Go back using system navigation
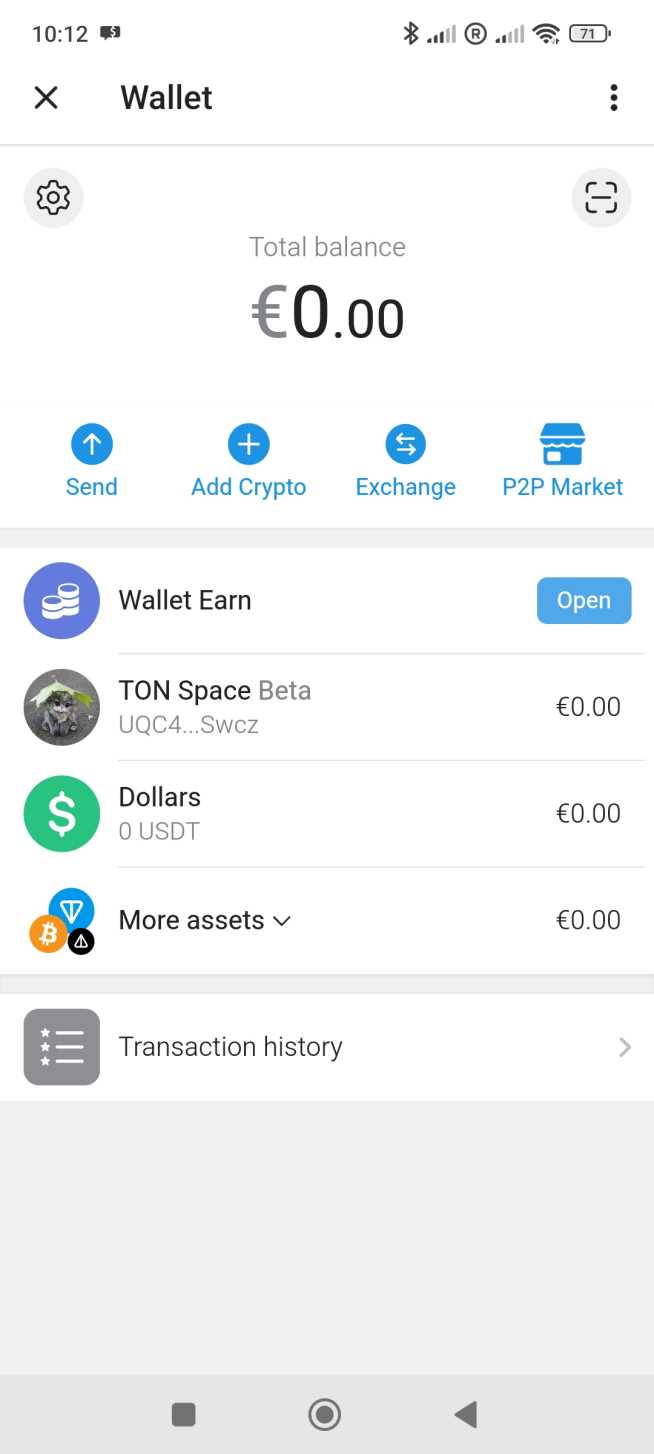The width and height of the screenshot is (654, 1454). coord(465,1414)
